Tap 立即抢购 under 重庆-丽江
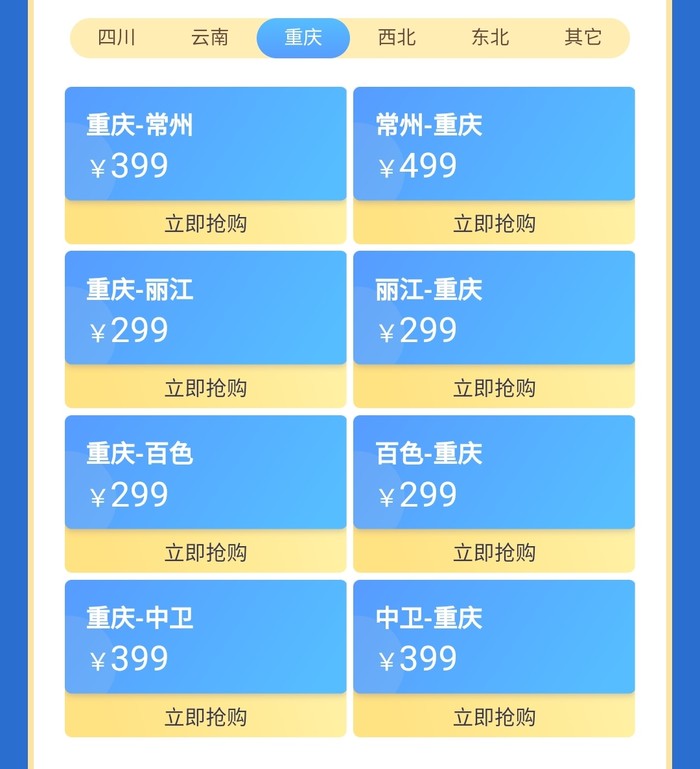 pyautogui.click(x=205, y=388)
